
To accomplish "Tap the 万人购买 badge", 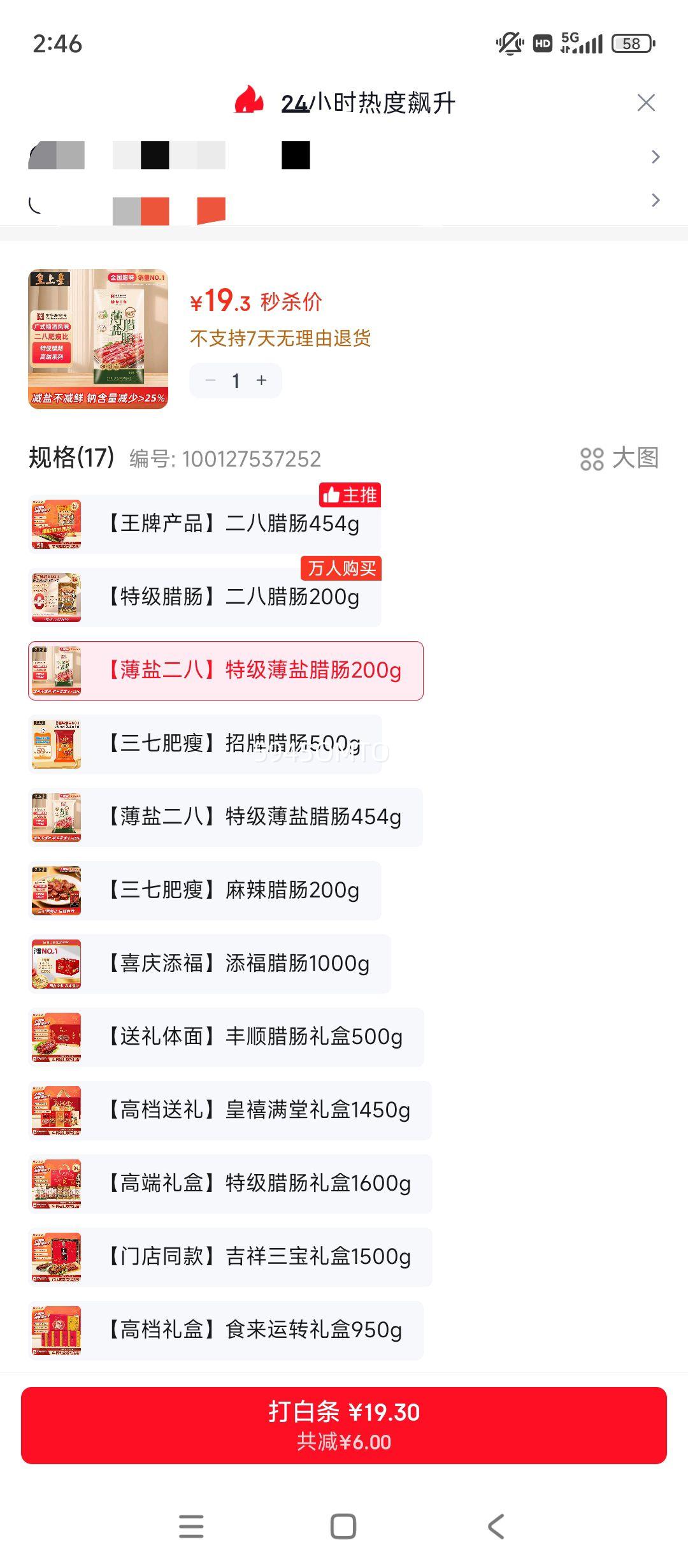I will (341, 569).
